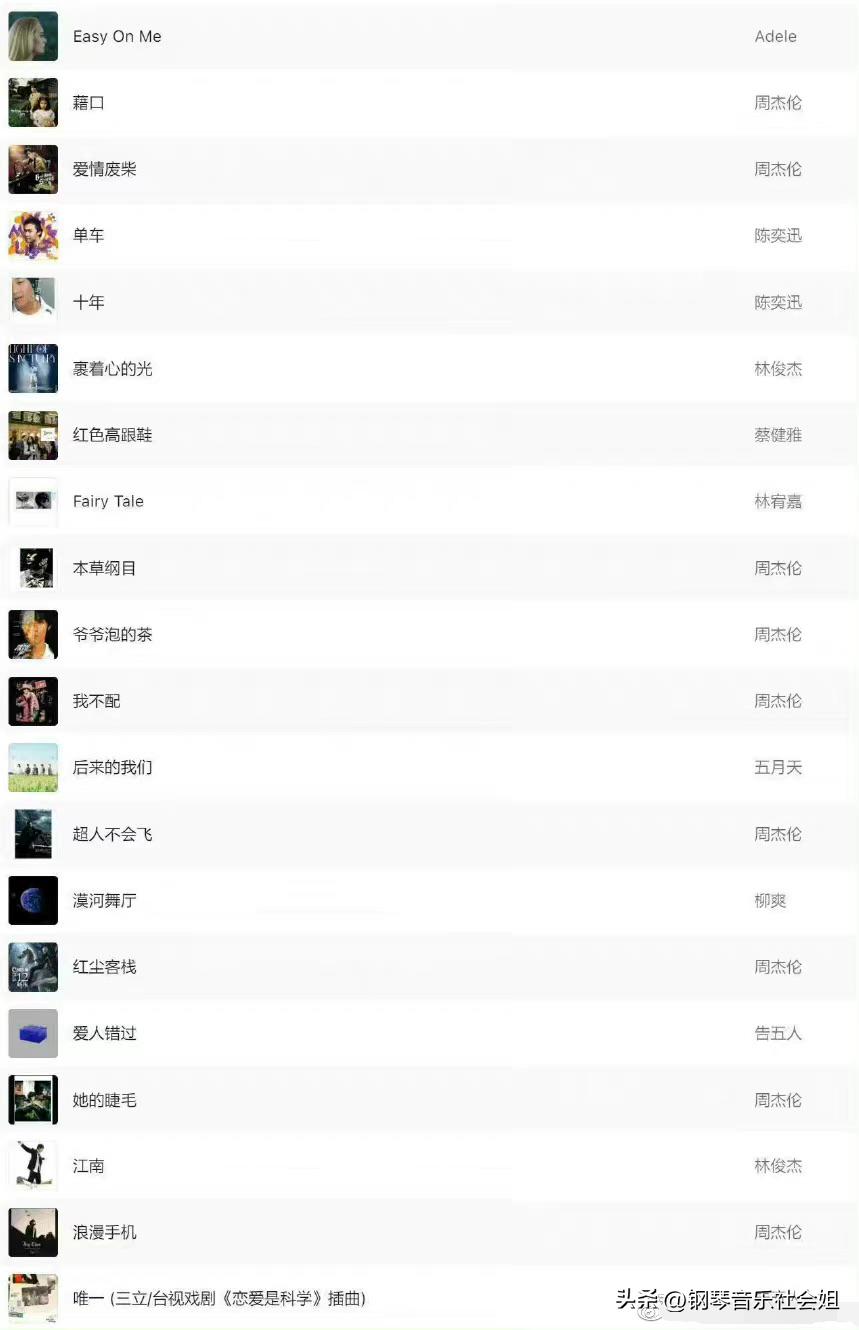Image resolution: width=859 pixels, height=1330 pixels.
Task: Select the song 本草纲目
Action: click(104, 568)
